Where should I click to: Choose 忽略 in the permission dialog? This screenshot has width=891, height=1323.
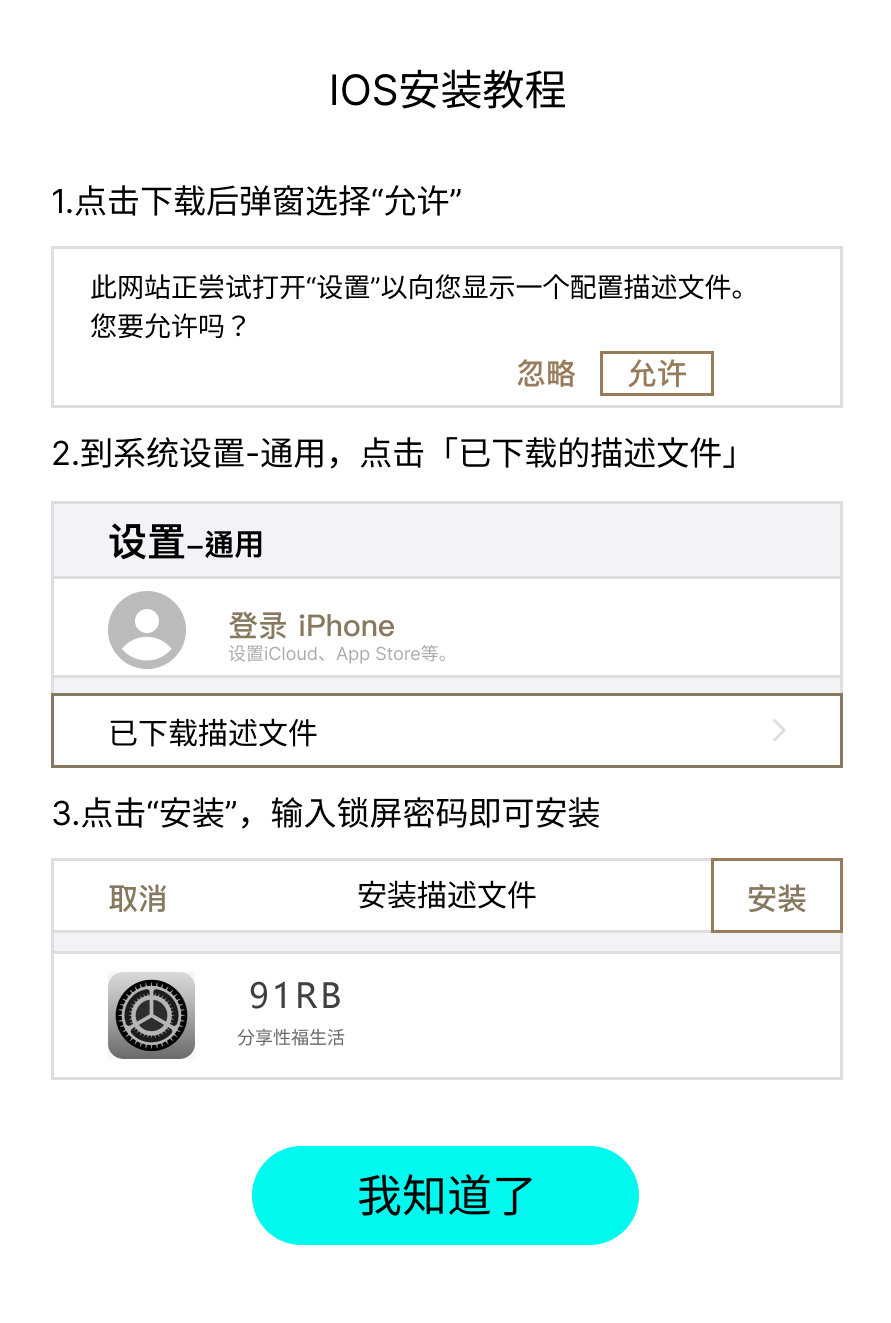[x=546, y=373]
